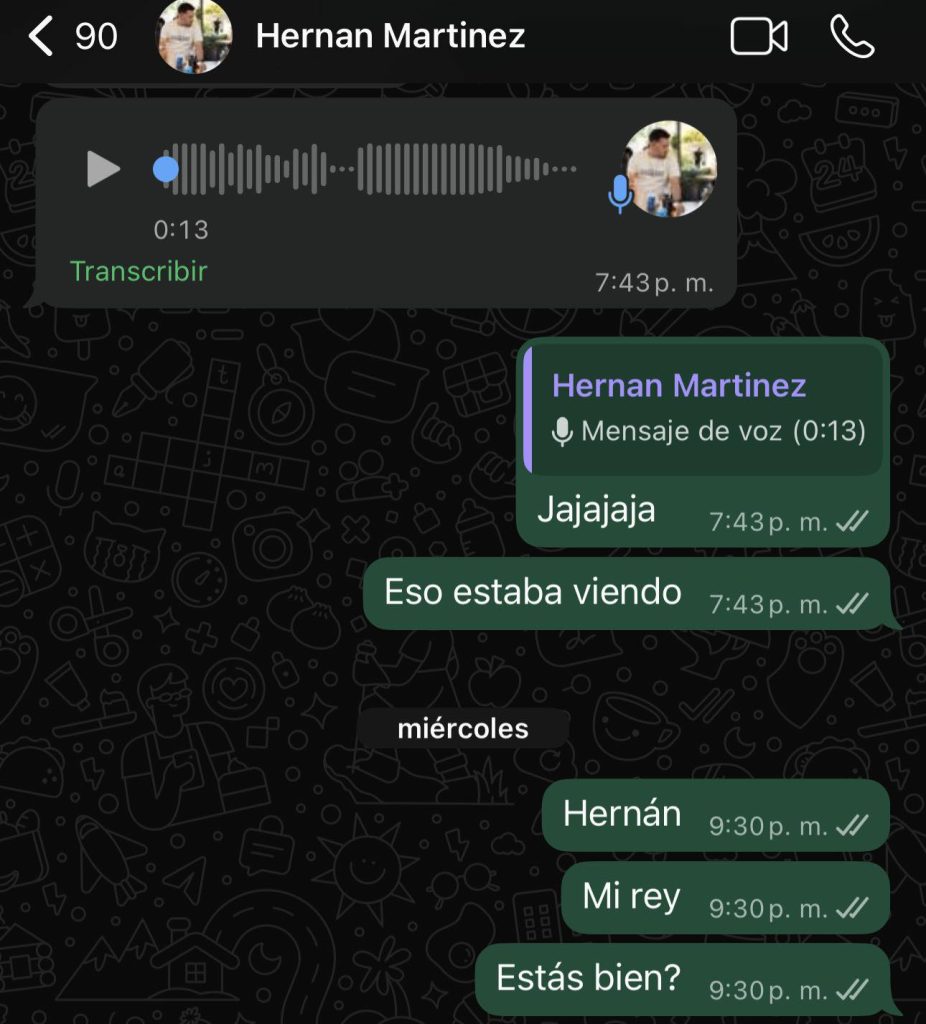The height and width of the screenshot is (1024, 926).
Task: Tap Transcribir to transcribe the voice note
Action: pyautogui.click(x=138, y=271)
